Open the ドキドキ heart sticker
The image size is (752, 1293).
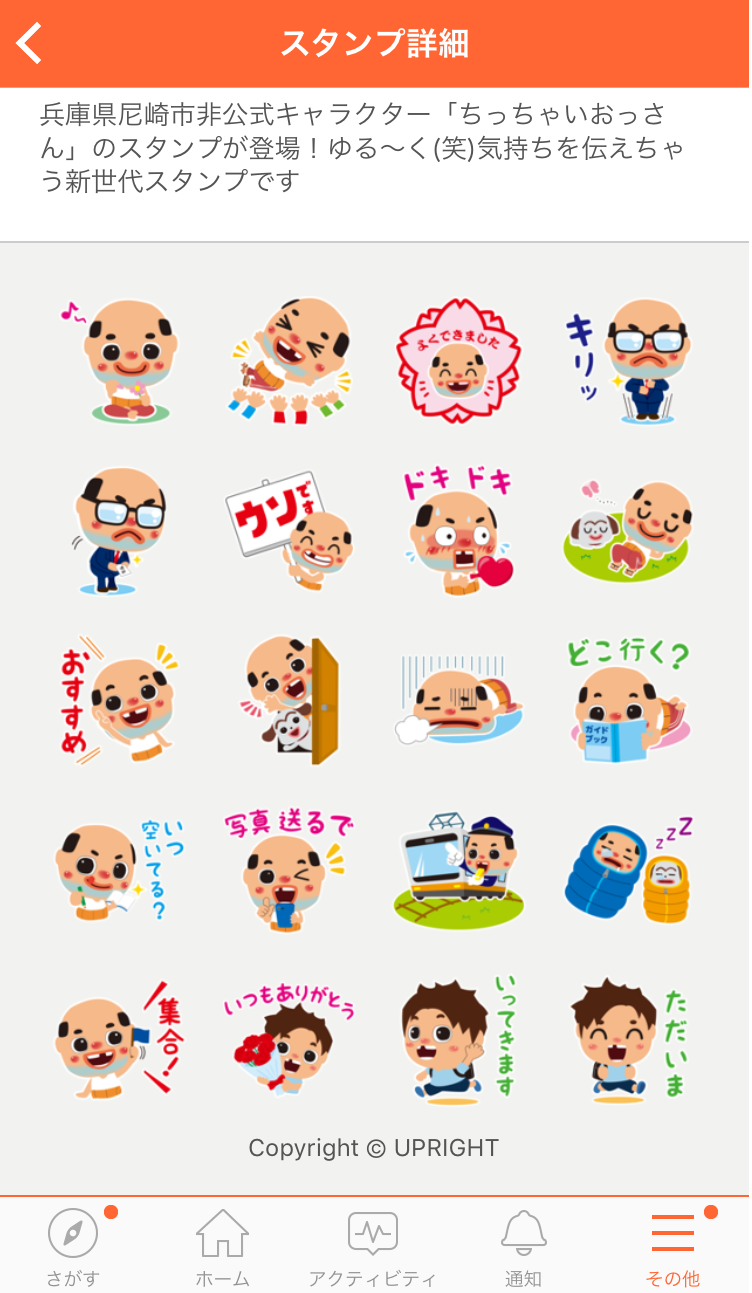click(459, 530)
